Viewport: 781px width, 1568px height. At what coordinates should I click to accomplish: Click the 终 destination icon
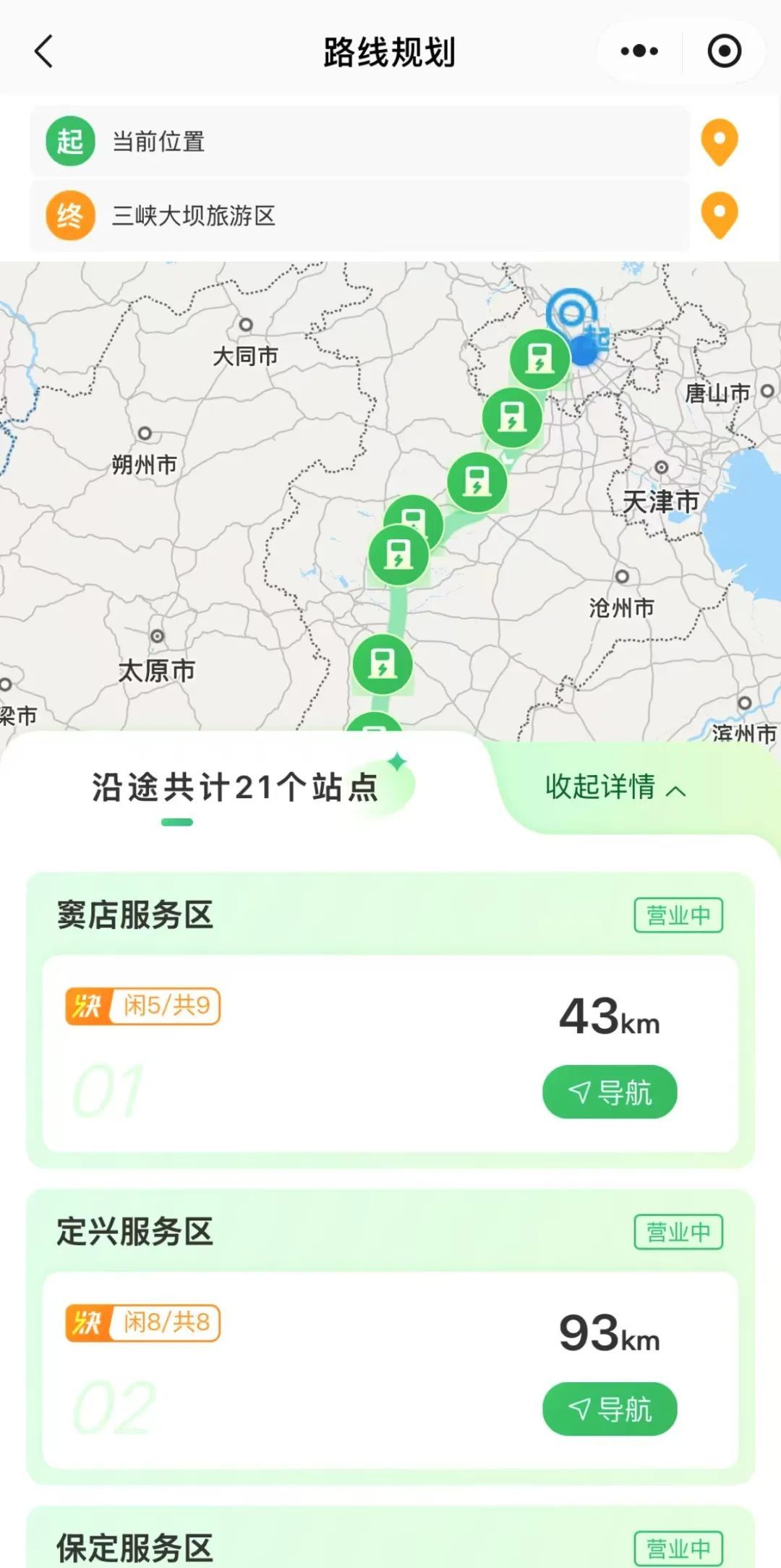pyautogui.click(x=69, y=214)
